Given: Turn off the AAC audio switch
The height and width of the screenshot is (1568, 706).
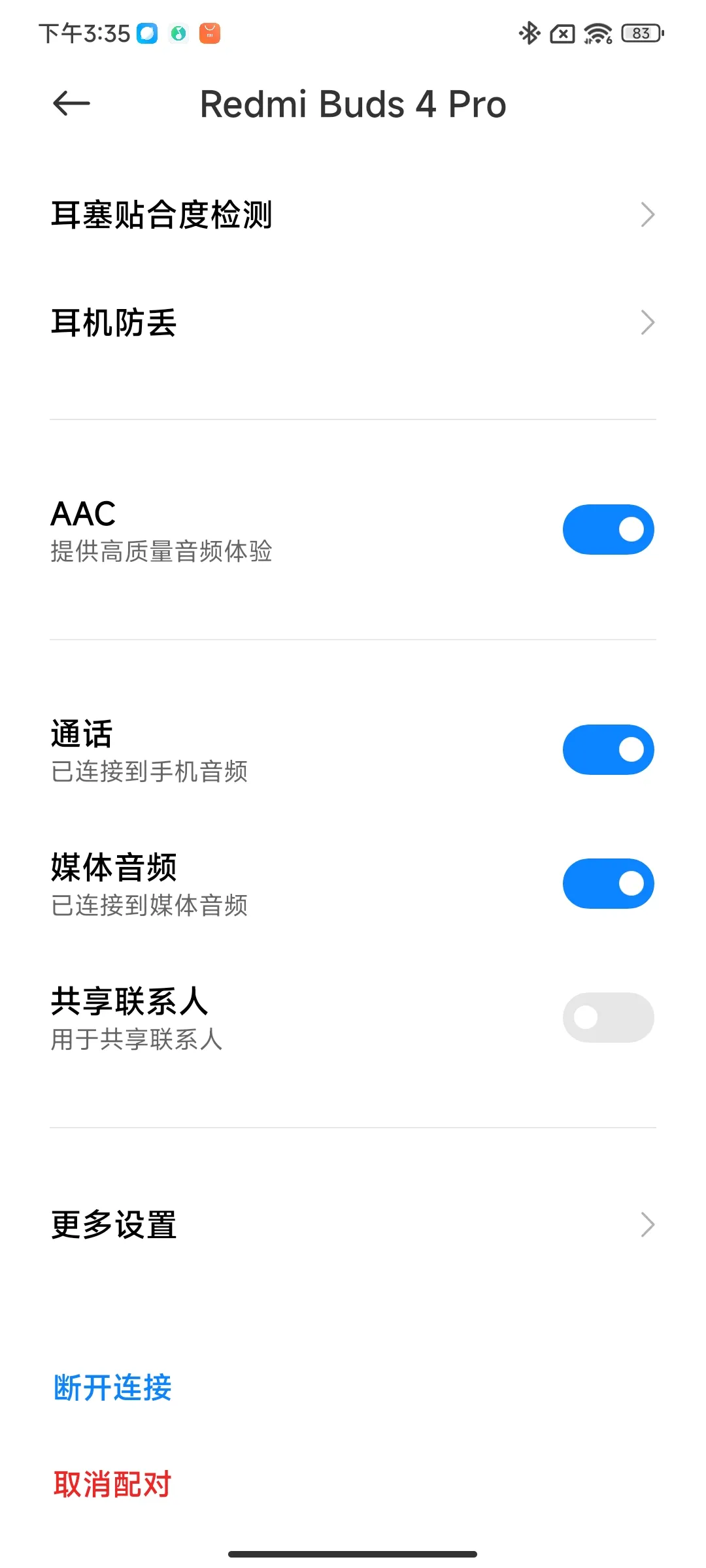Looking at the screenshot, I should point(608,529).
